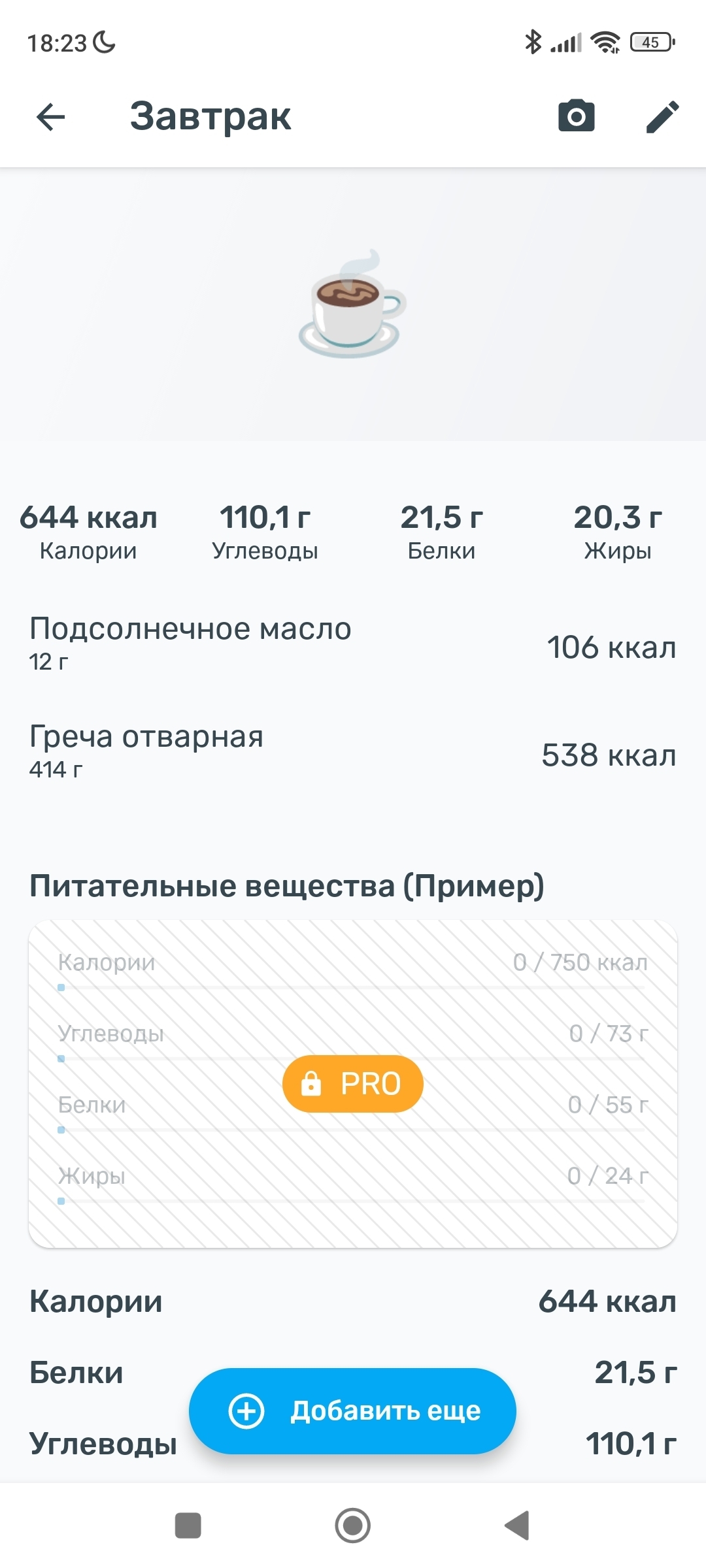
Task: Open the Греча отварная food entry
Action: coord(353,752)
